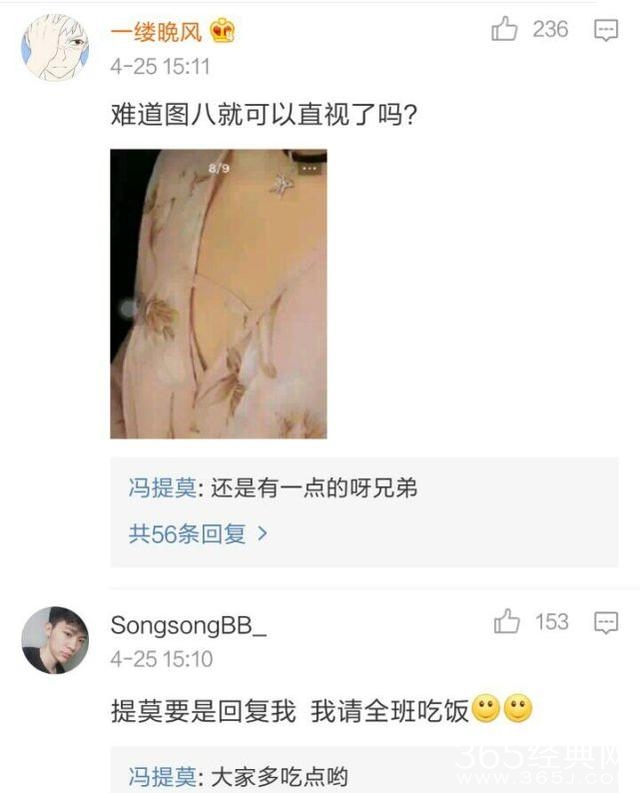Screen dimensions: 640x793
Task: Expand 共56条回复 replies
Action: [198, 534]
